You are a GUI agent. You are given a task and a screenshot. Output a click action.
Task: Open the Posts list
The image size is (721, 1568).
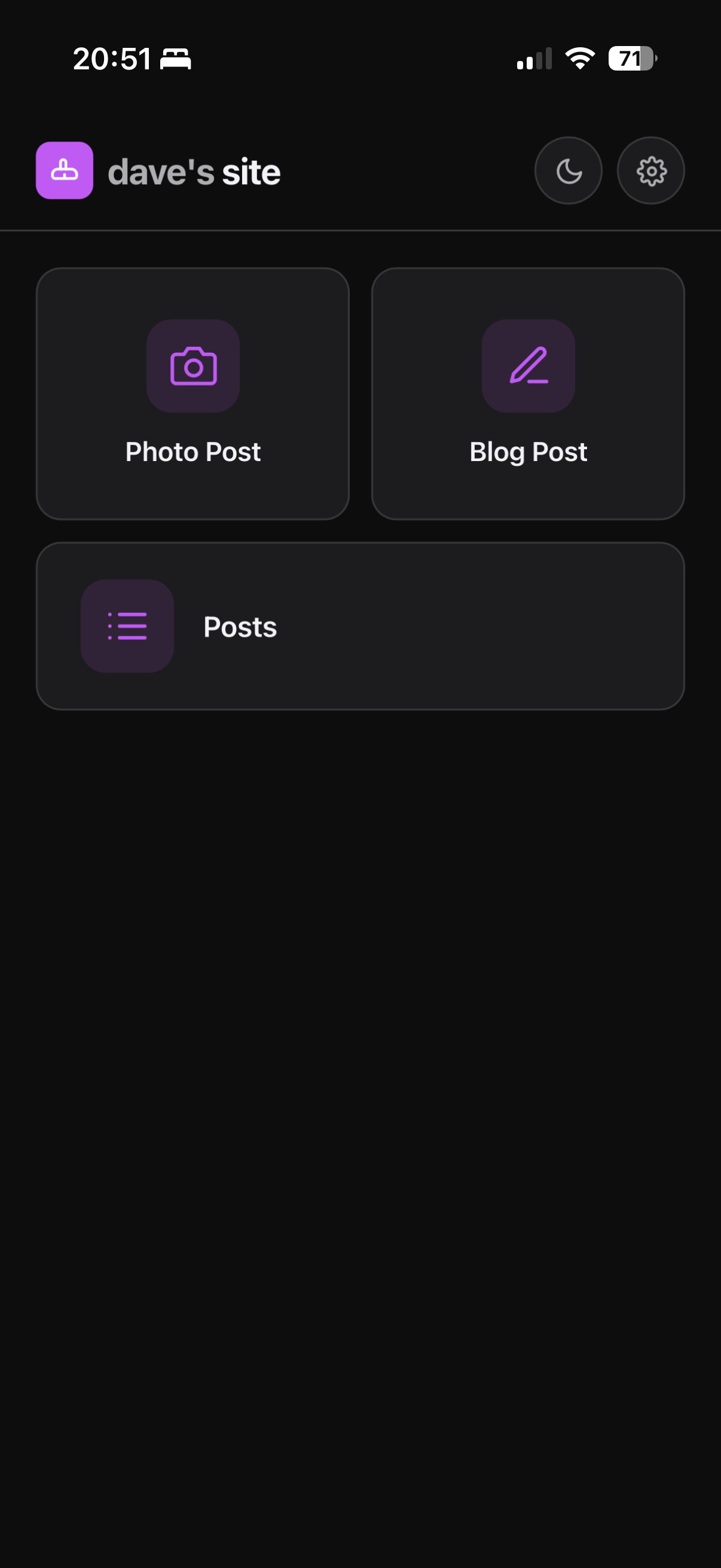[360, 626]
